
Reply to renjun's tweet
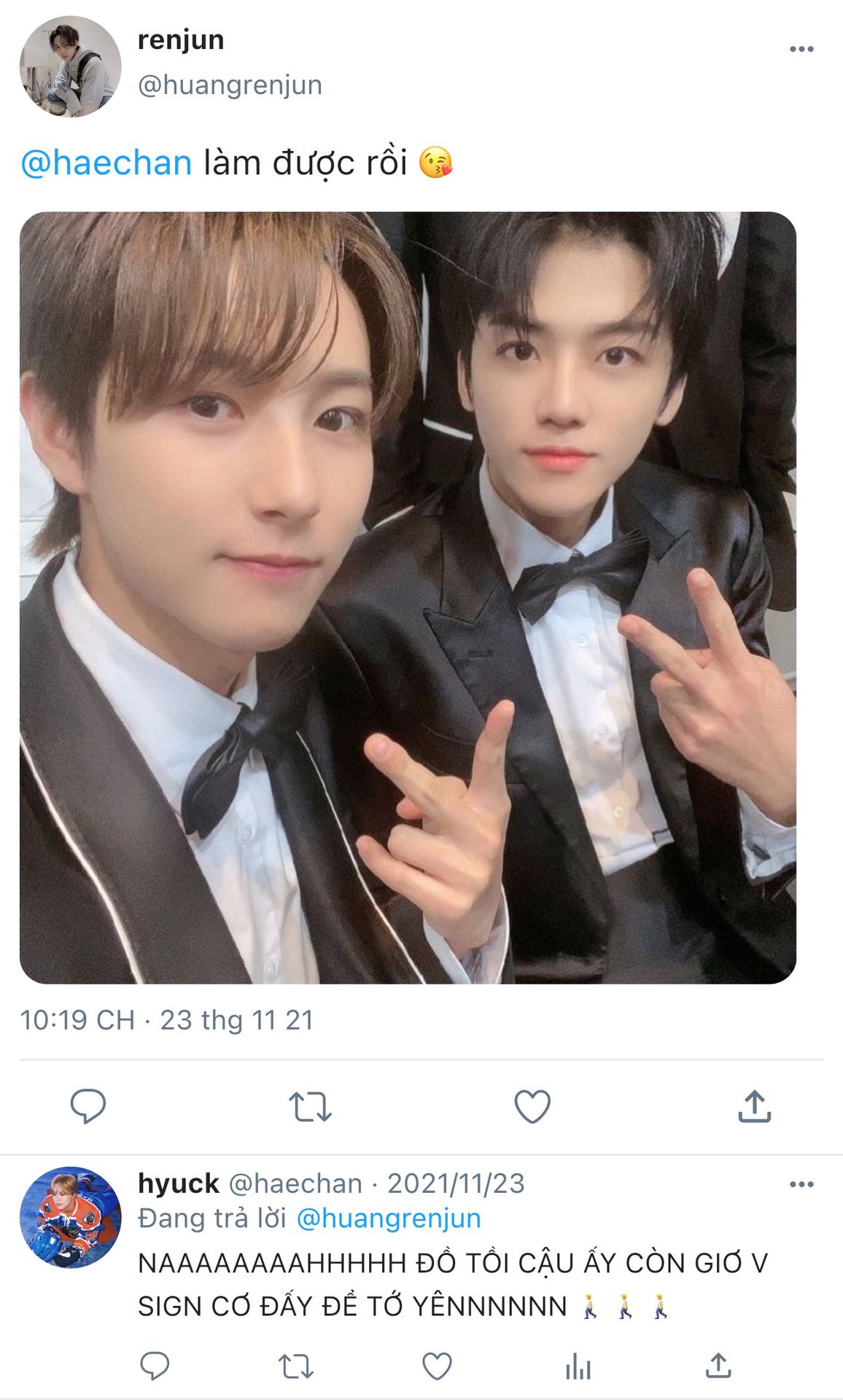point(88,1106)
